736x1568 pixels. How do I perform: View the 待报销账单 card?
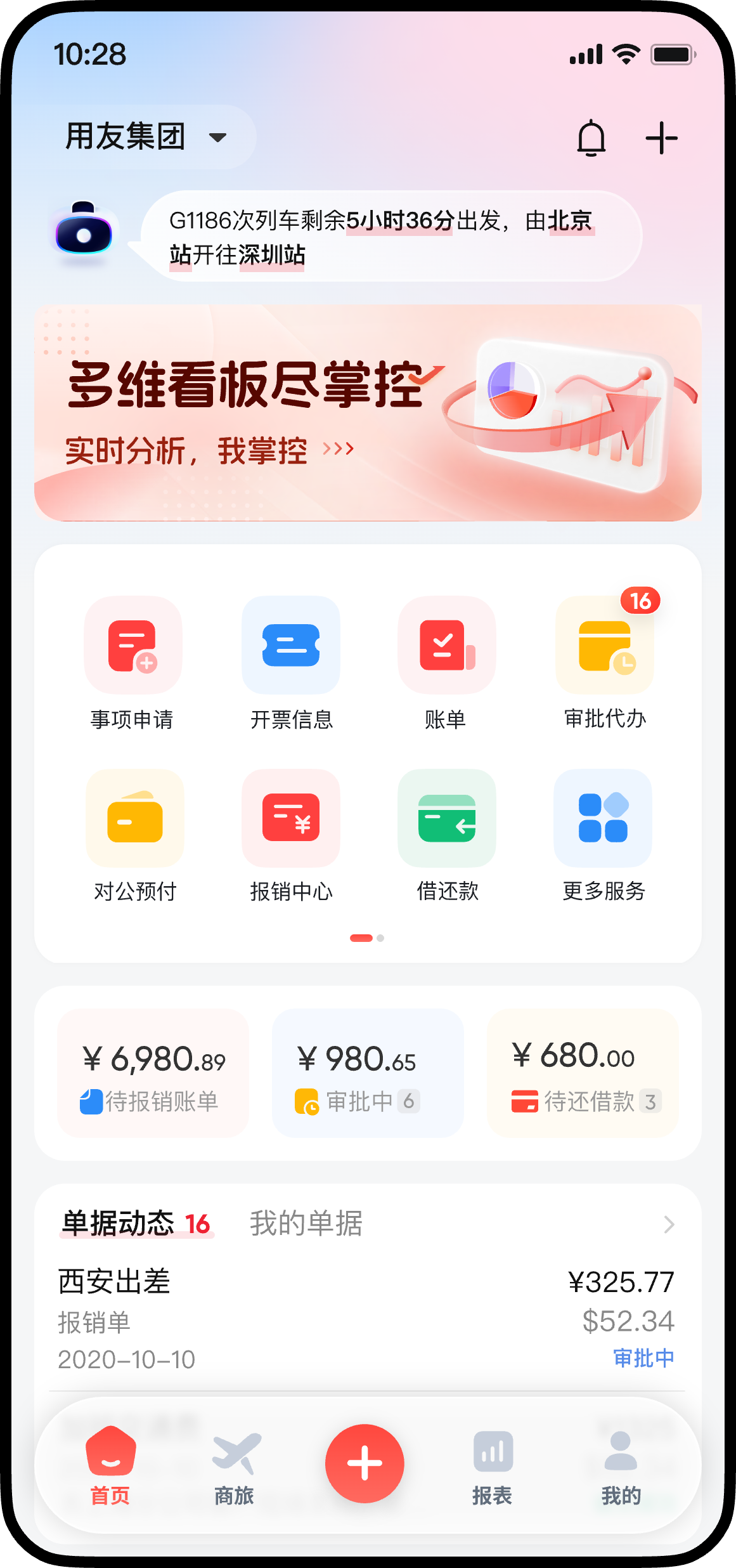(153, 1073)
